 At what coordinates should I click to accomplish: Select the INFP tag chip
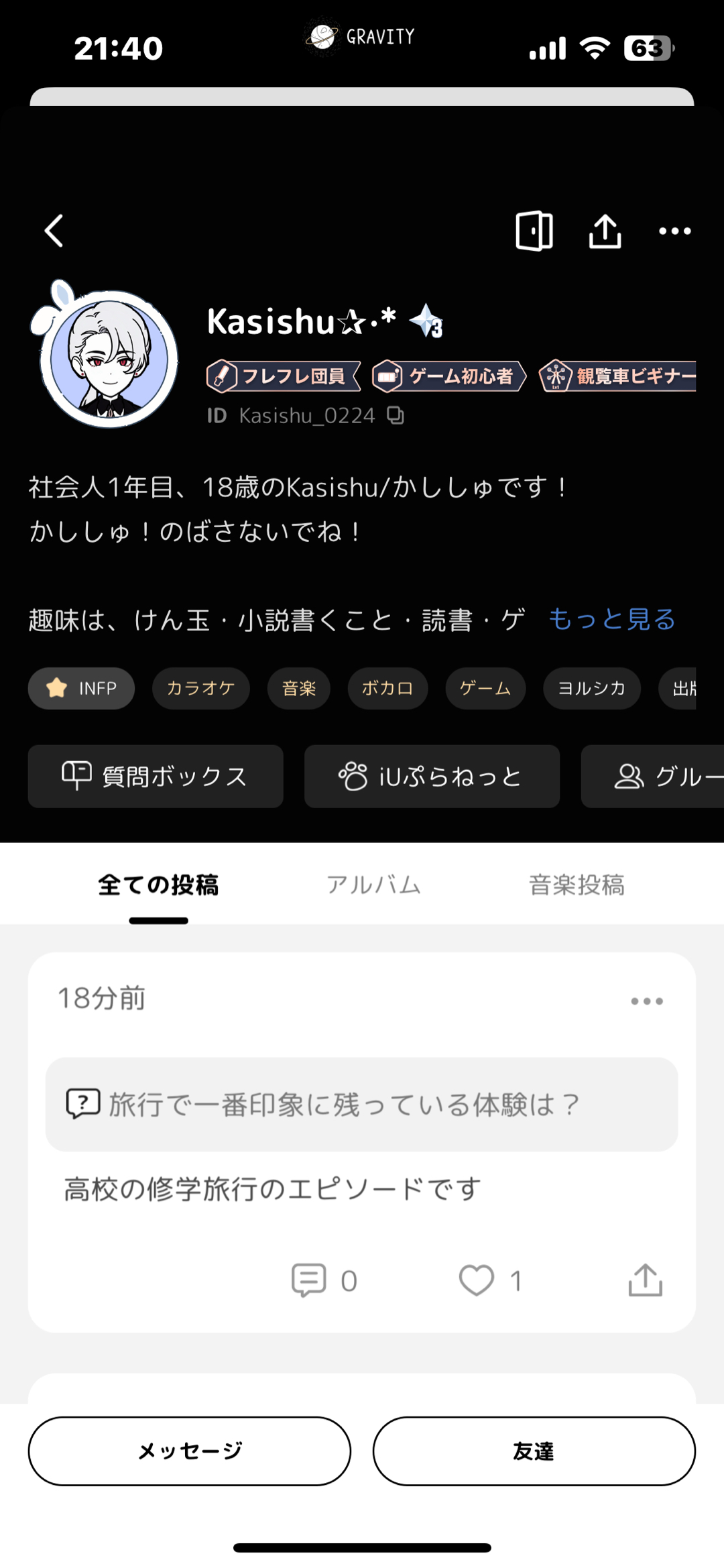[81, 688]
